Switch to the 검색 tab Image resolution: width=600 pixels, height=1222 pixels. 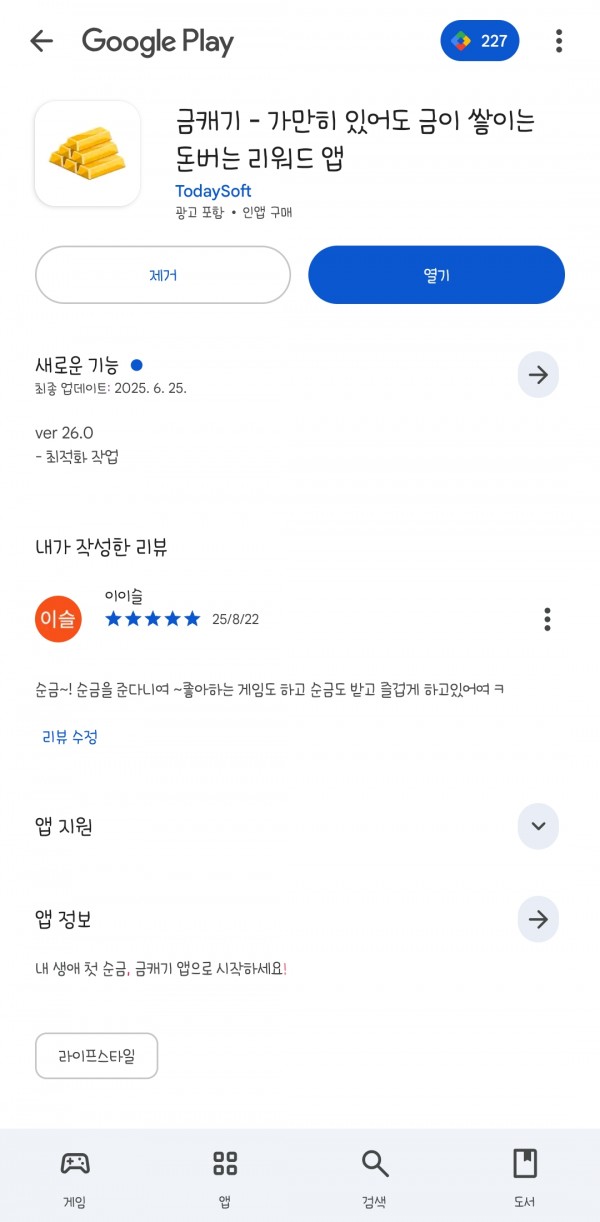[375, 1177]
